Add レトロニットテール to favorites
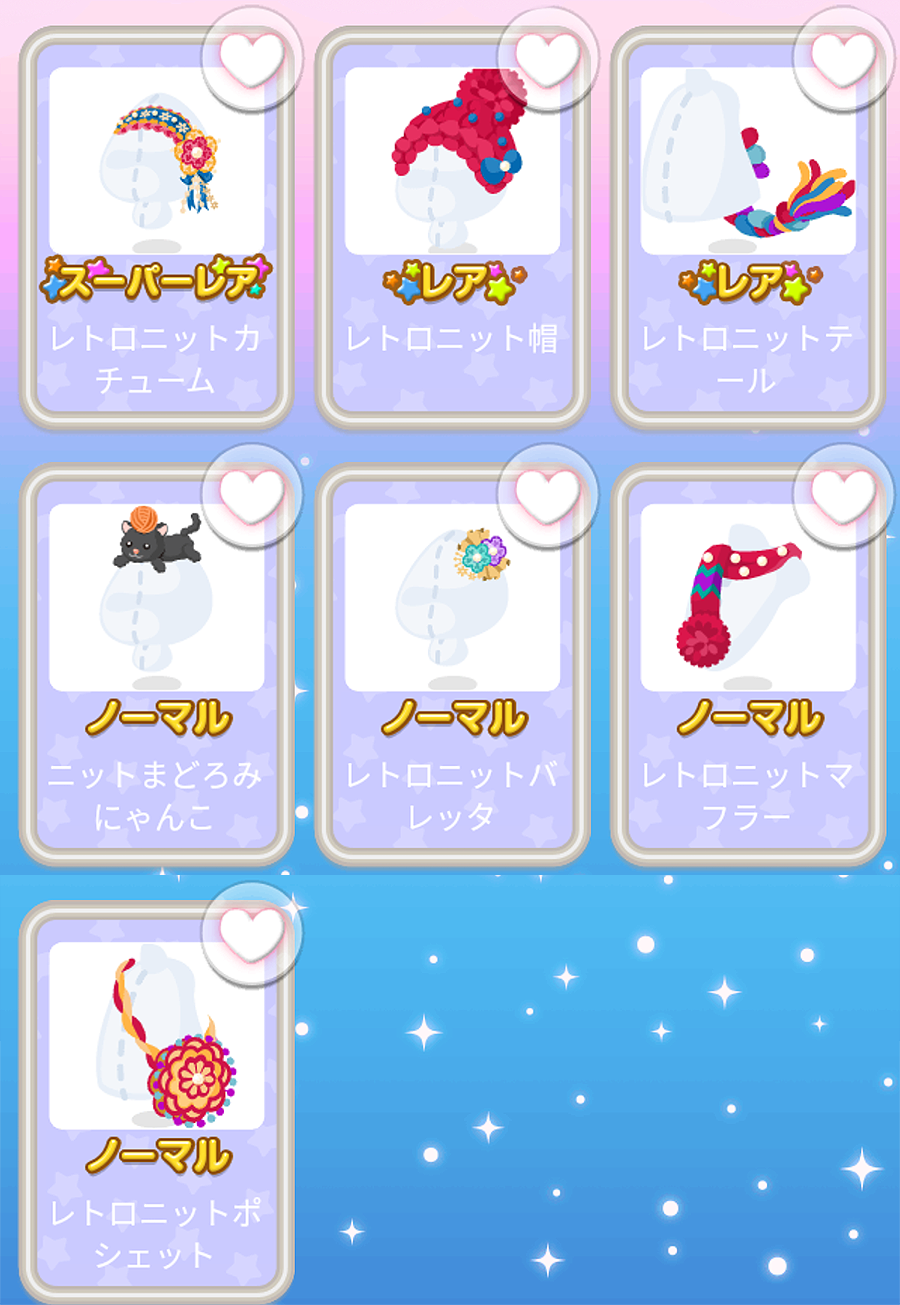900x1305 pixels. coord(843,59)
